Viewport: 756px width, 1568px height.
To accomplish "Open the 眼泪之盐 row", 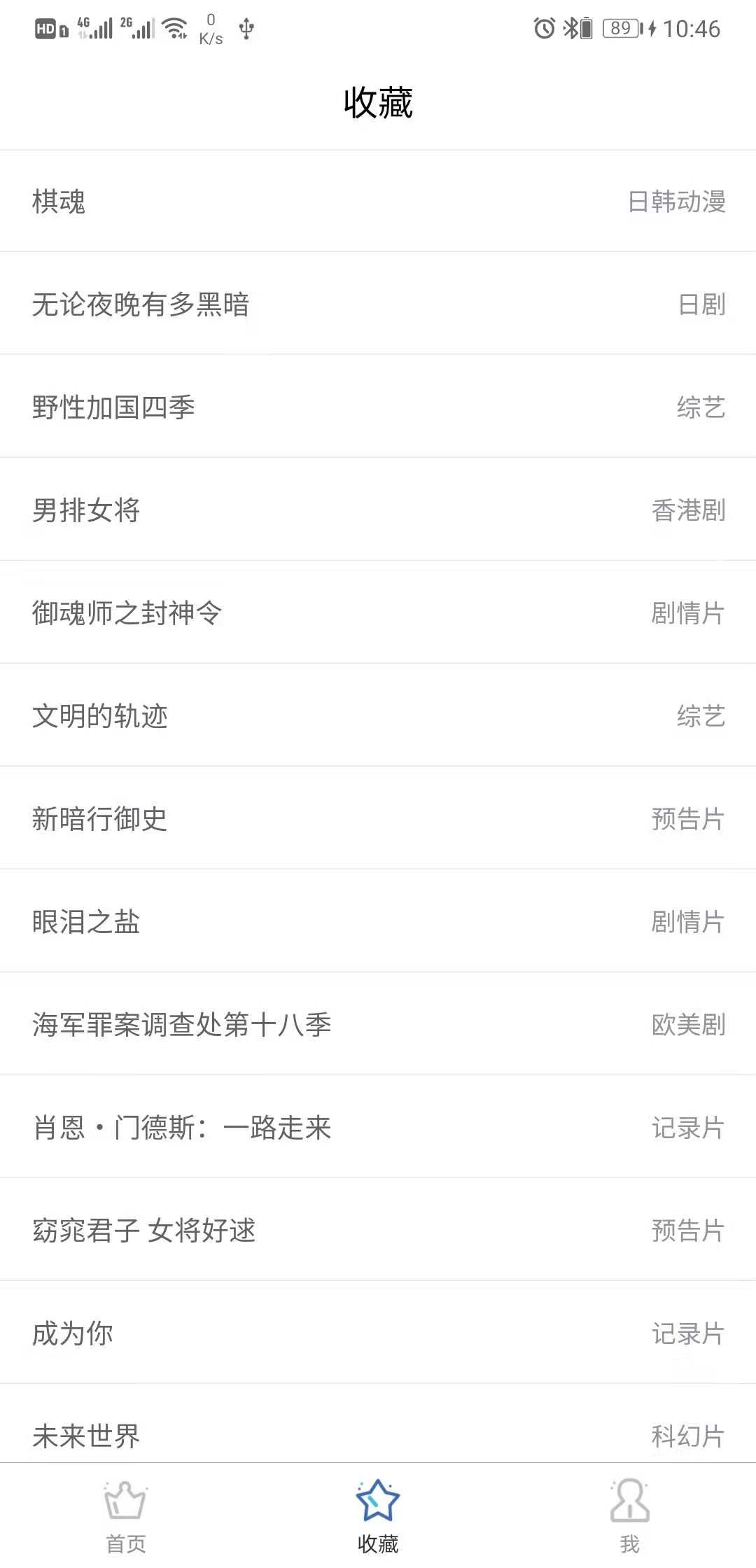I will (378, 922).
